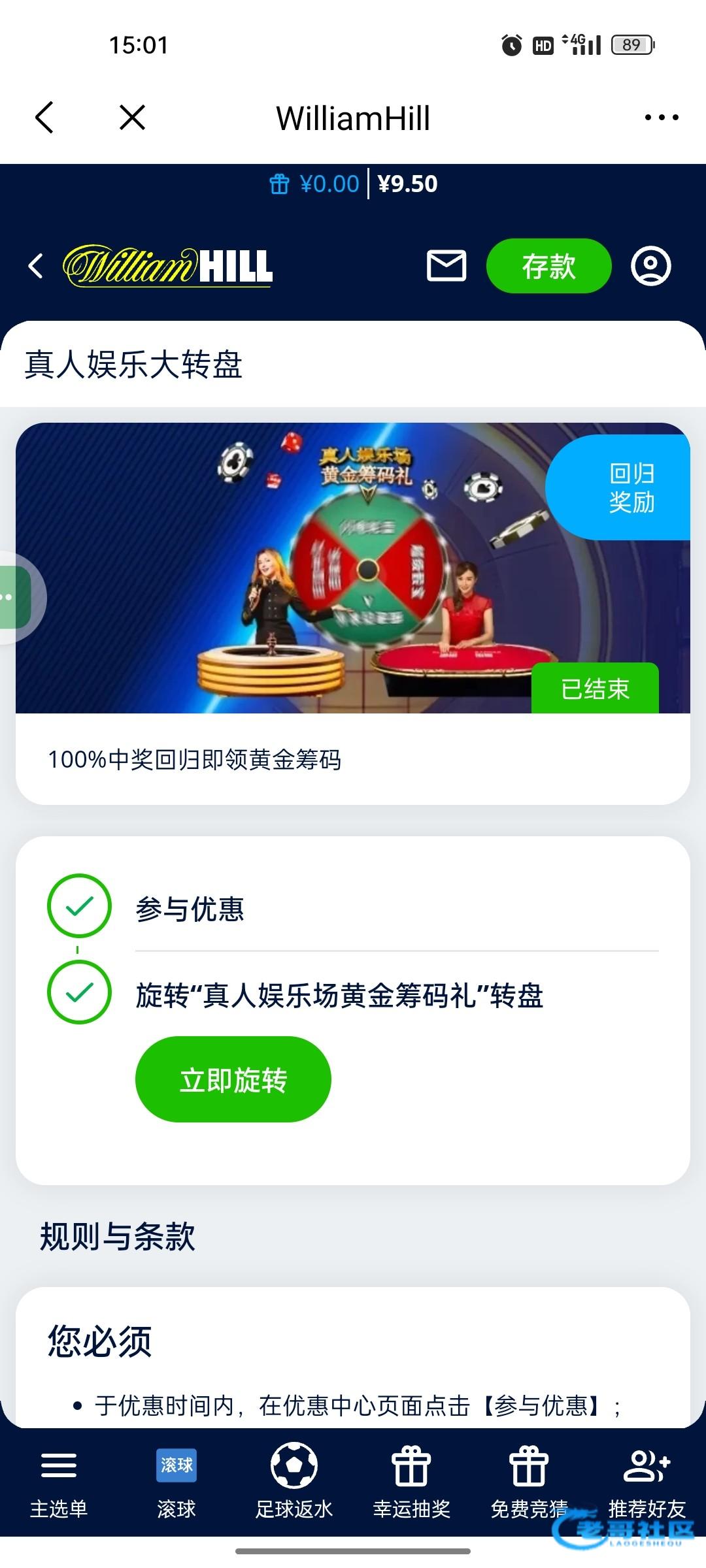This screenshot has width=706, height=1568.
Task: Close the WilliamHill web page
Action: point(133,118)
